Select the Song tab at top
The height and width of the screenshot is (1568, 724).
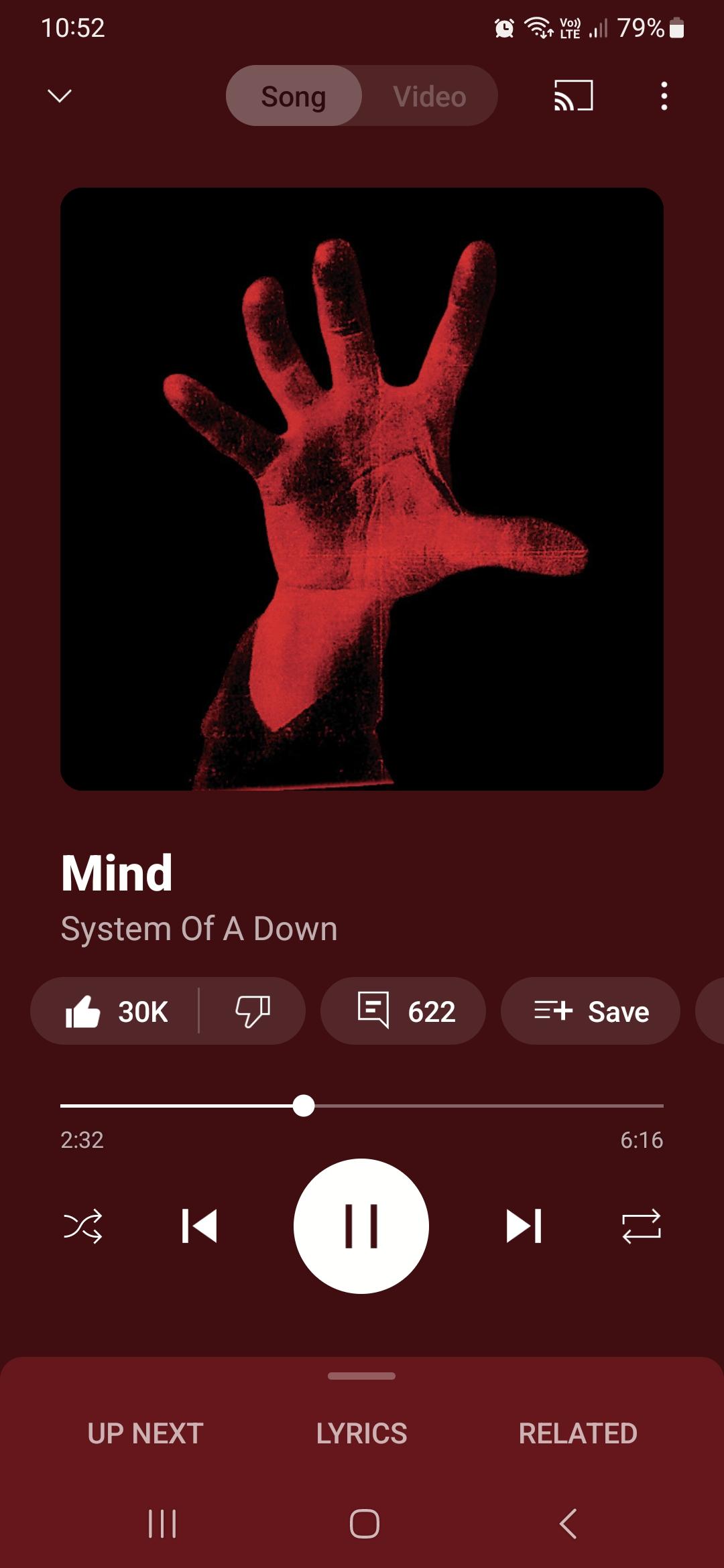(293, 96)
